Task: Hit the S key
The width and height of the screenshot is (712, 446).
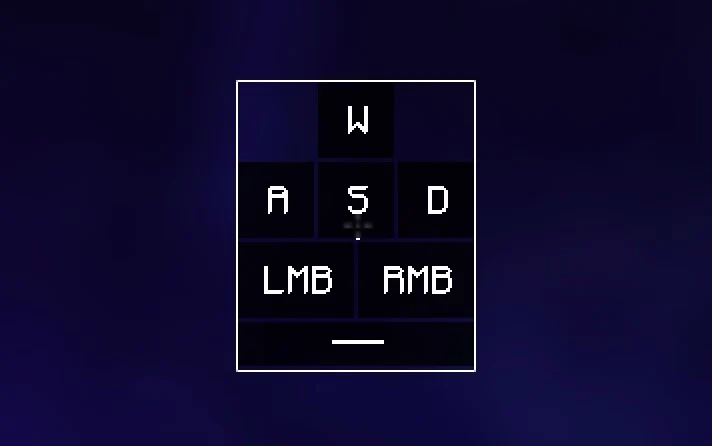Action: [357, 201]
